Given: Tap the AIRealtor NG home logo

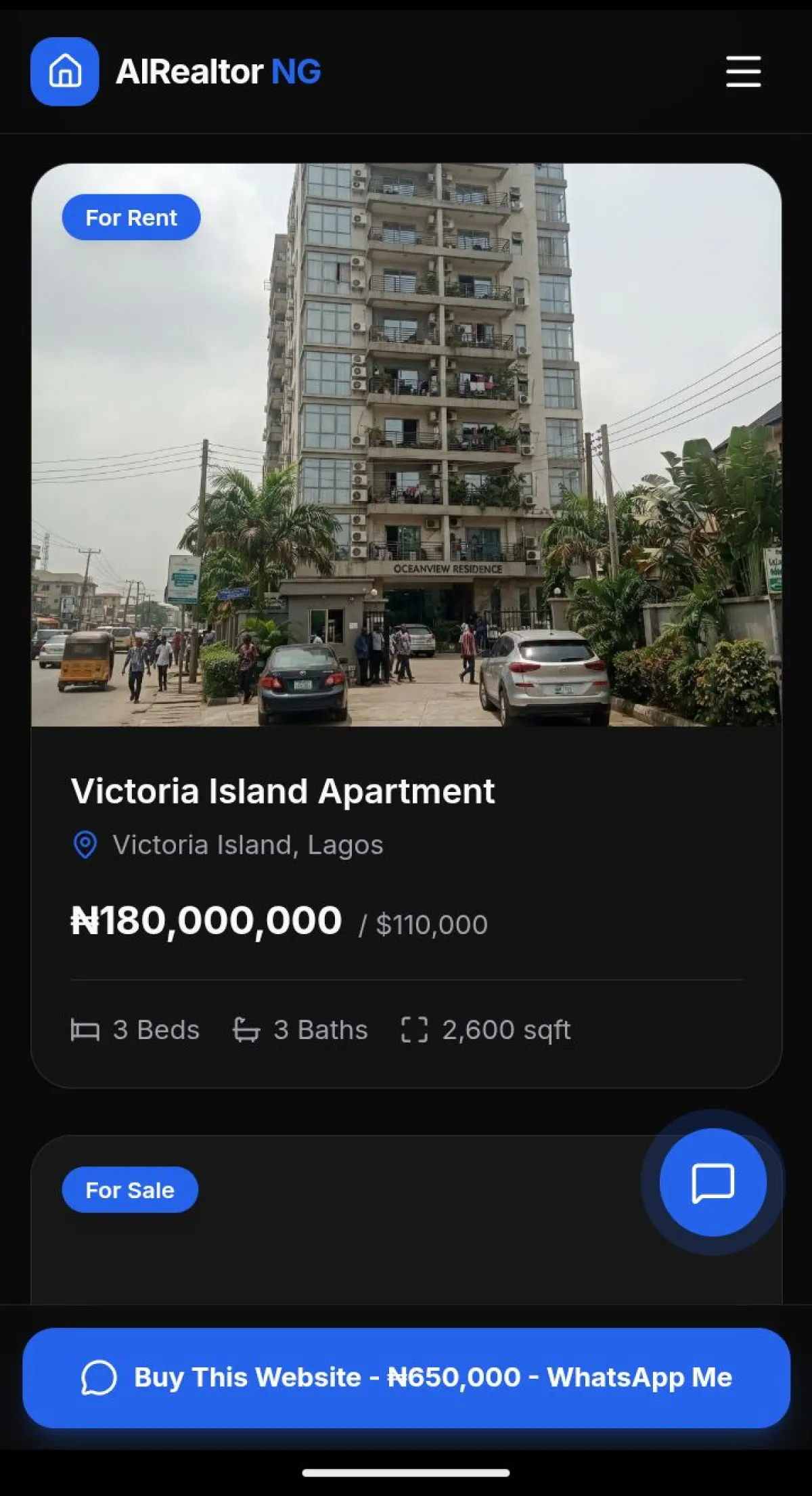Looking at the screenshot, I should point(65,72).
